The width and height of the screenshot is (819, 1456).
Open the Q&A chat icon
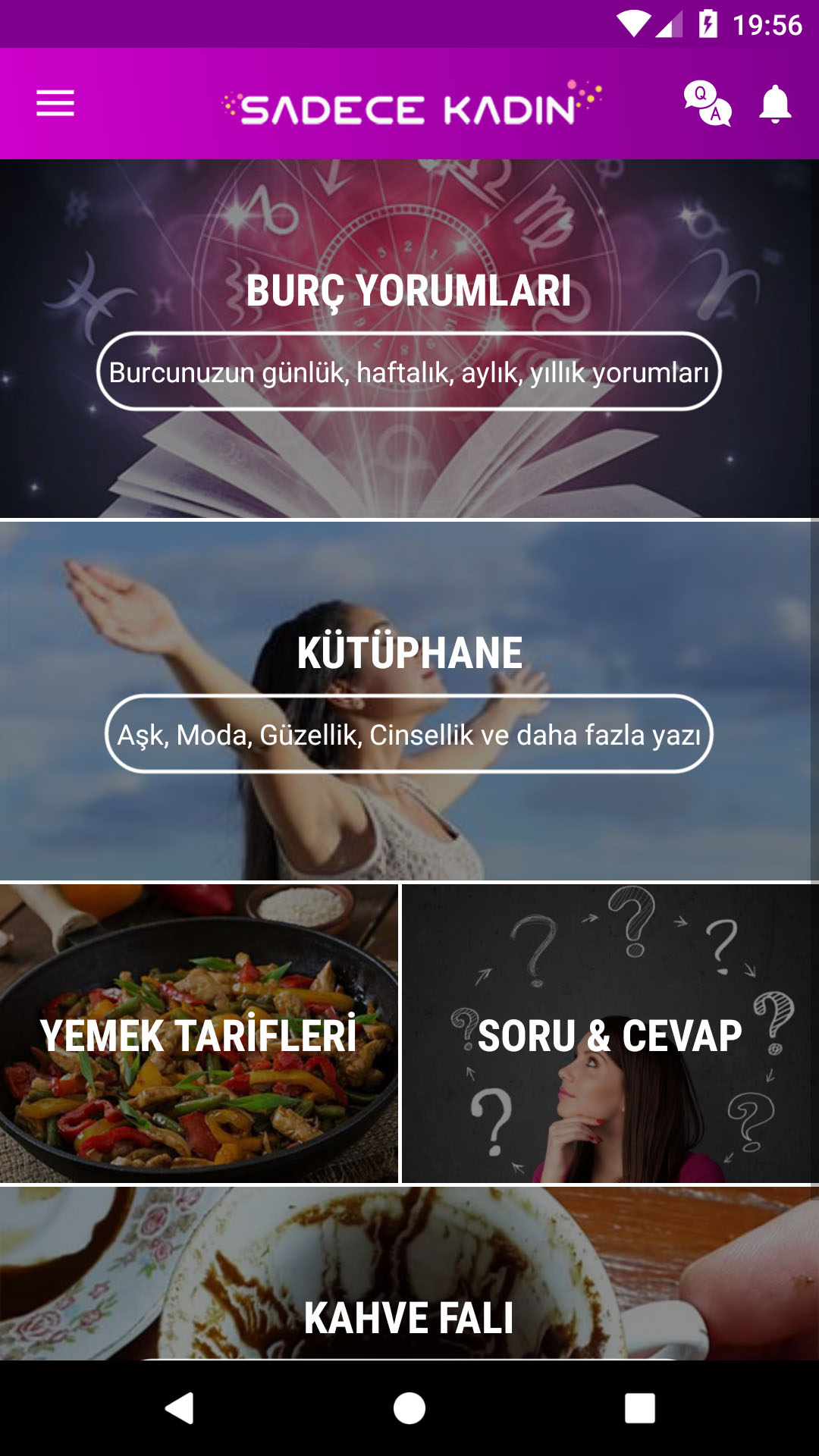click(707, 104)
